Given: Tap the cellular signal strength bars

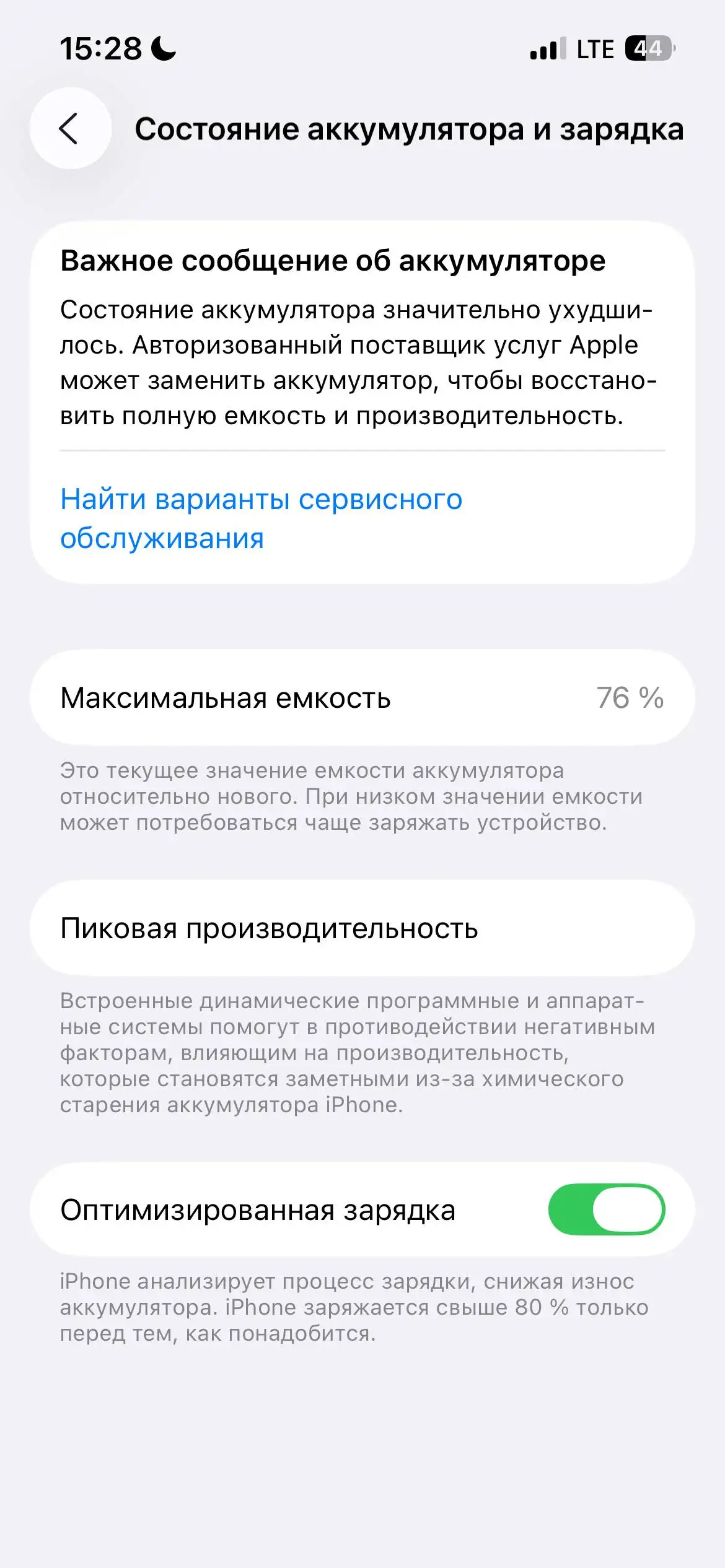Looking at the screenshot, I should click(547, 48).
